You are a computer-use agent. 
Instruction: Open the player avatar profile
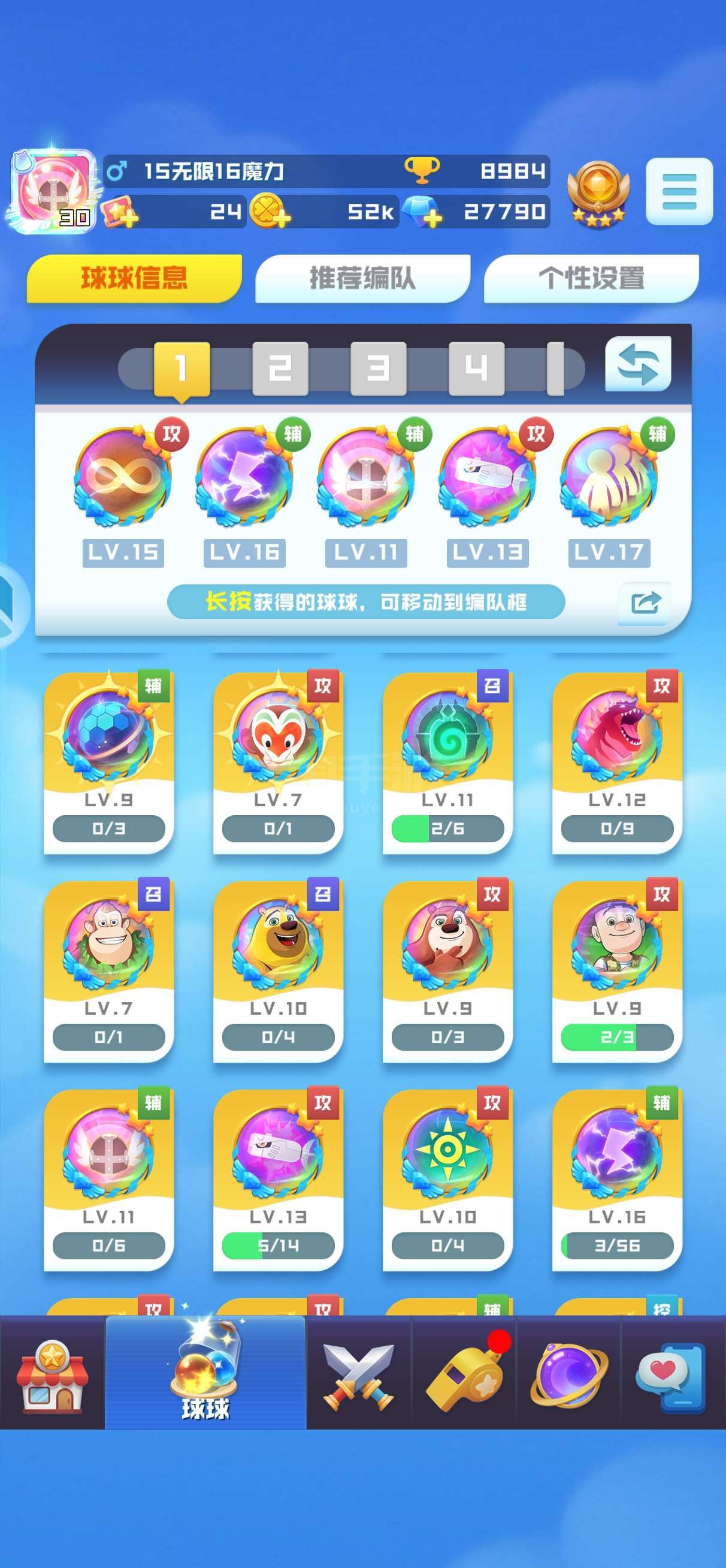pyautogui.click(x=53, y=191)
